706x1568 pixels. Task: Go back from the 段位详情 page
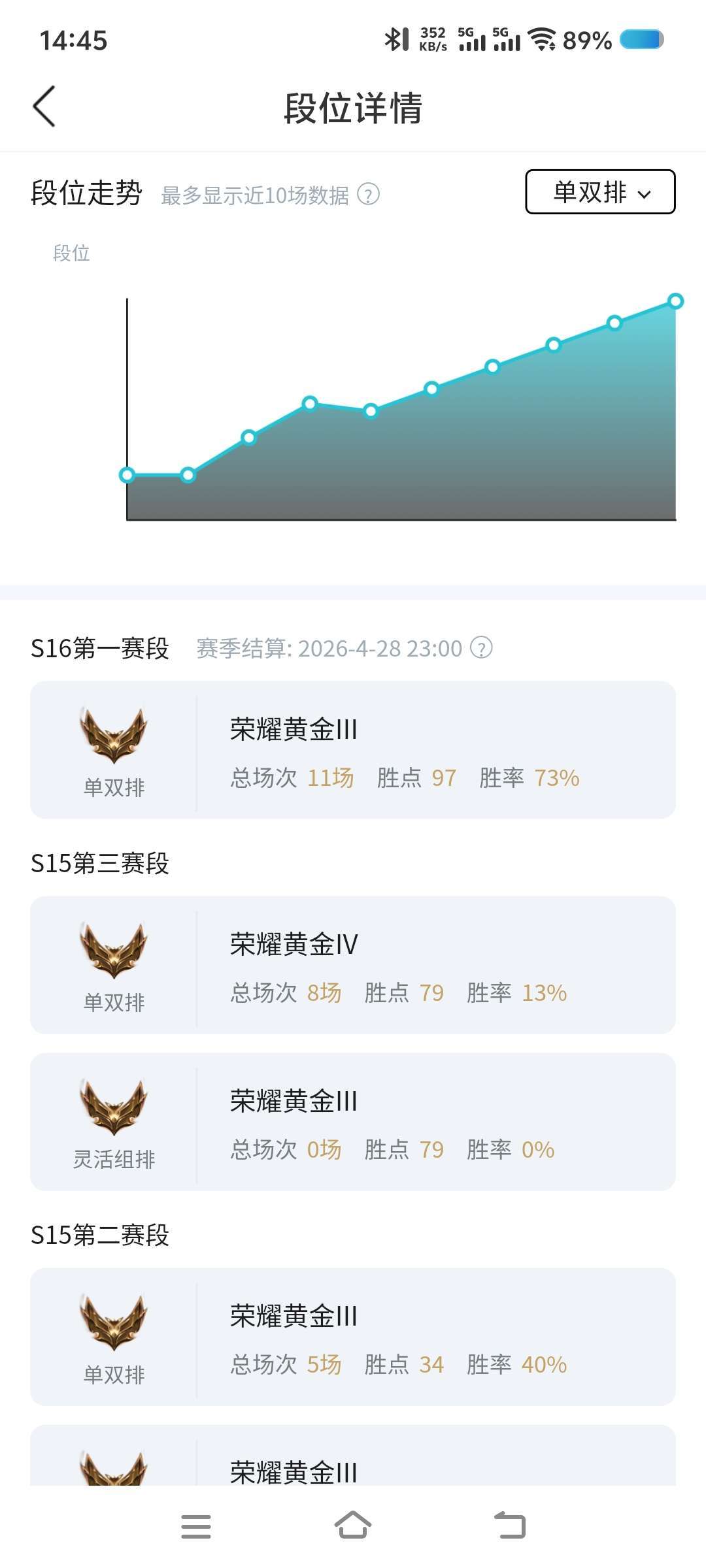(44, 106)
